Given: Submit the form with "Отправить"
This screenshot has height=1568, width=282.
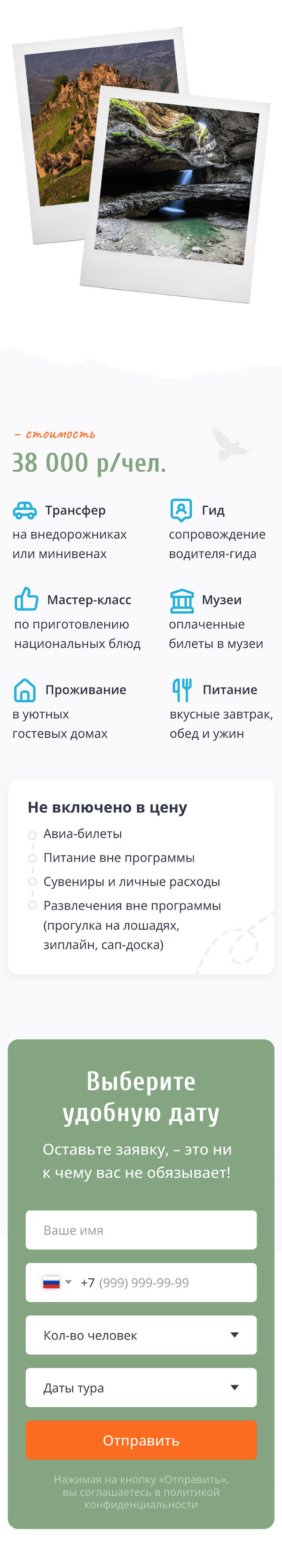Looking at the screenshot, I should [x=141, y=1440].
